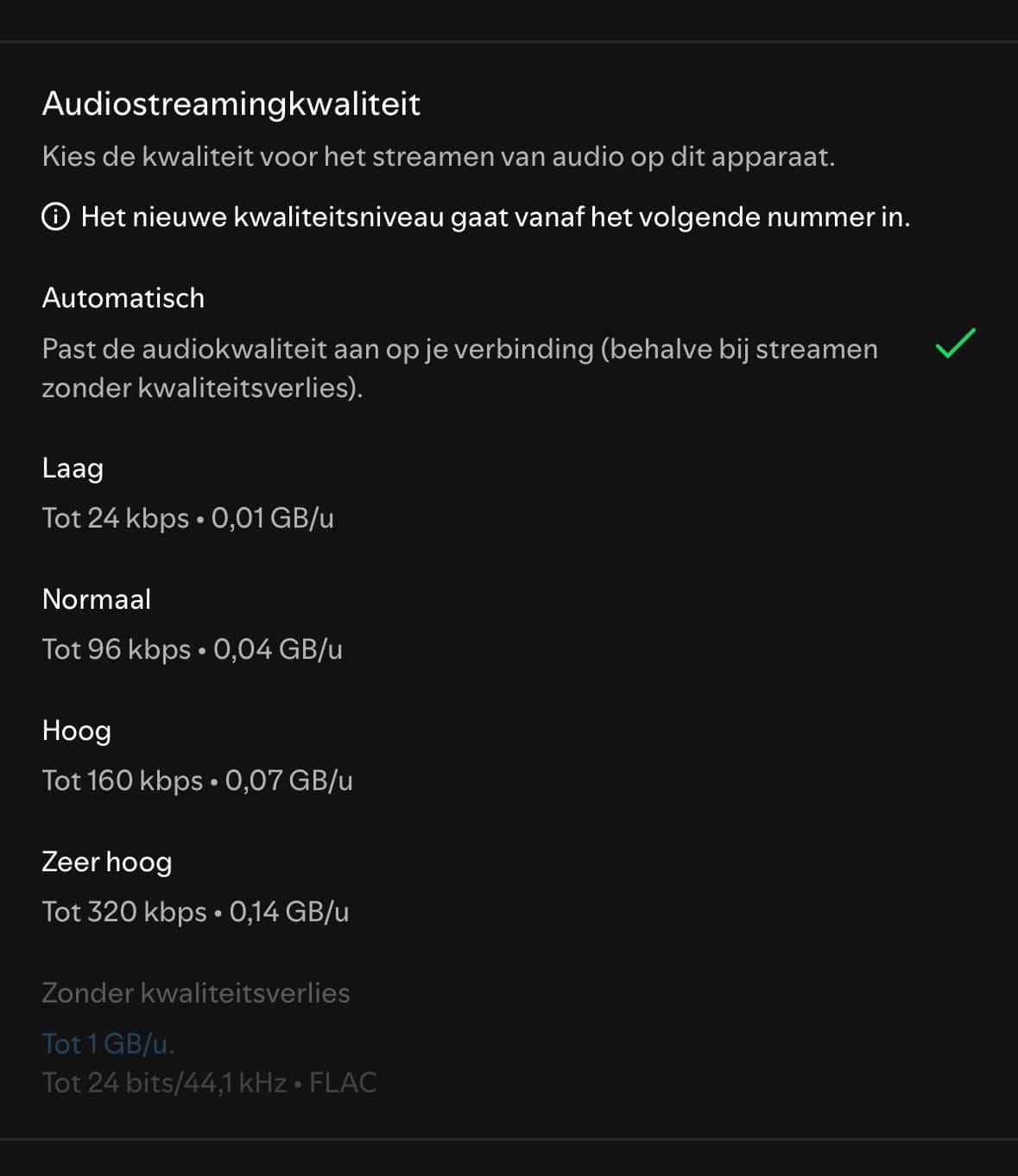This screenshot has width=1018, height=1176.
Task: Select the Automatisch quality option
Action: pos(509,343)
